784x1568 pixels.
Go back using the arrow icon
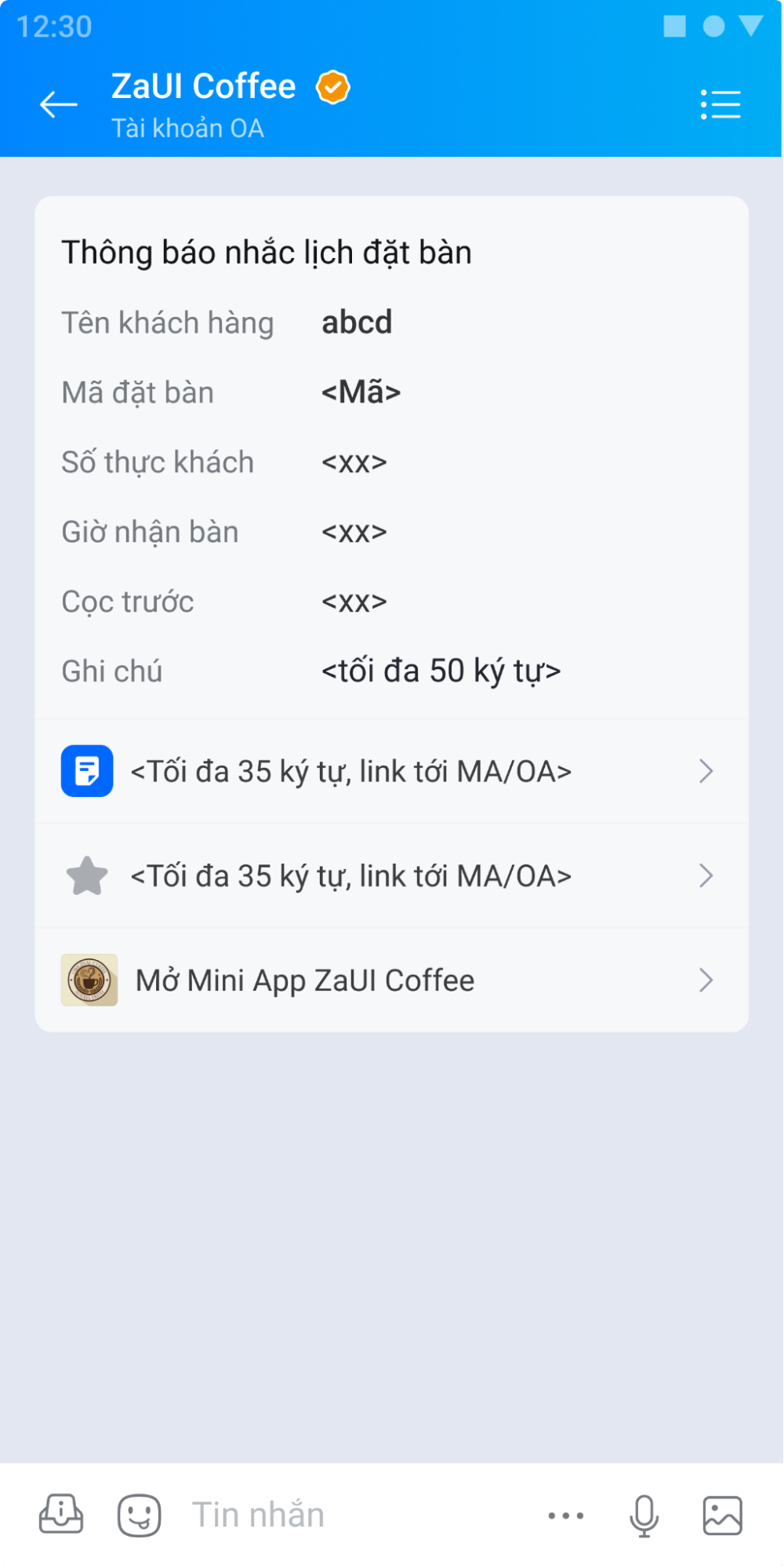[59, 104]
